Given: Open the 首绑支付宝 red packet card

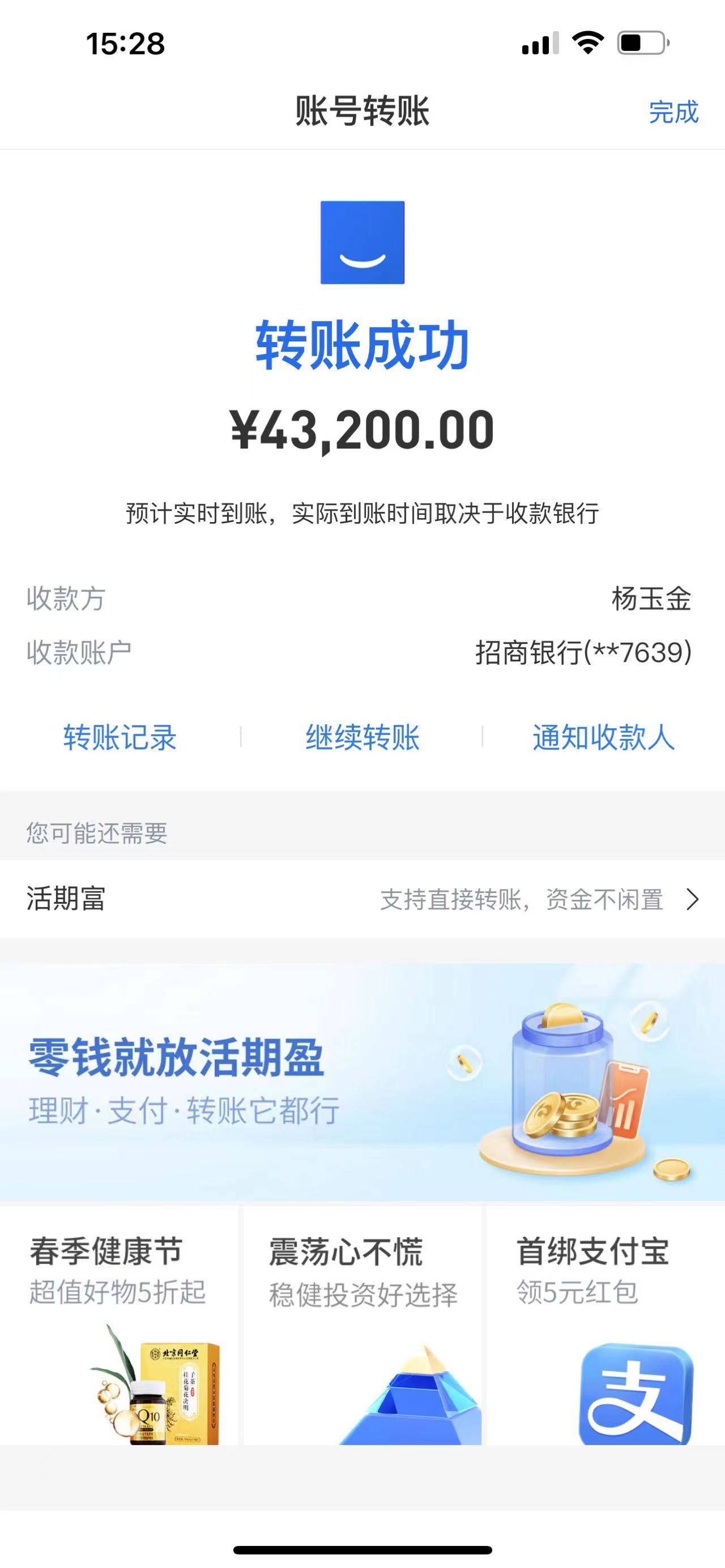Looking at the screenshot, I should click(x=604, y=1325).
